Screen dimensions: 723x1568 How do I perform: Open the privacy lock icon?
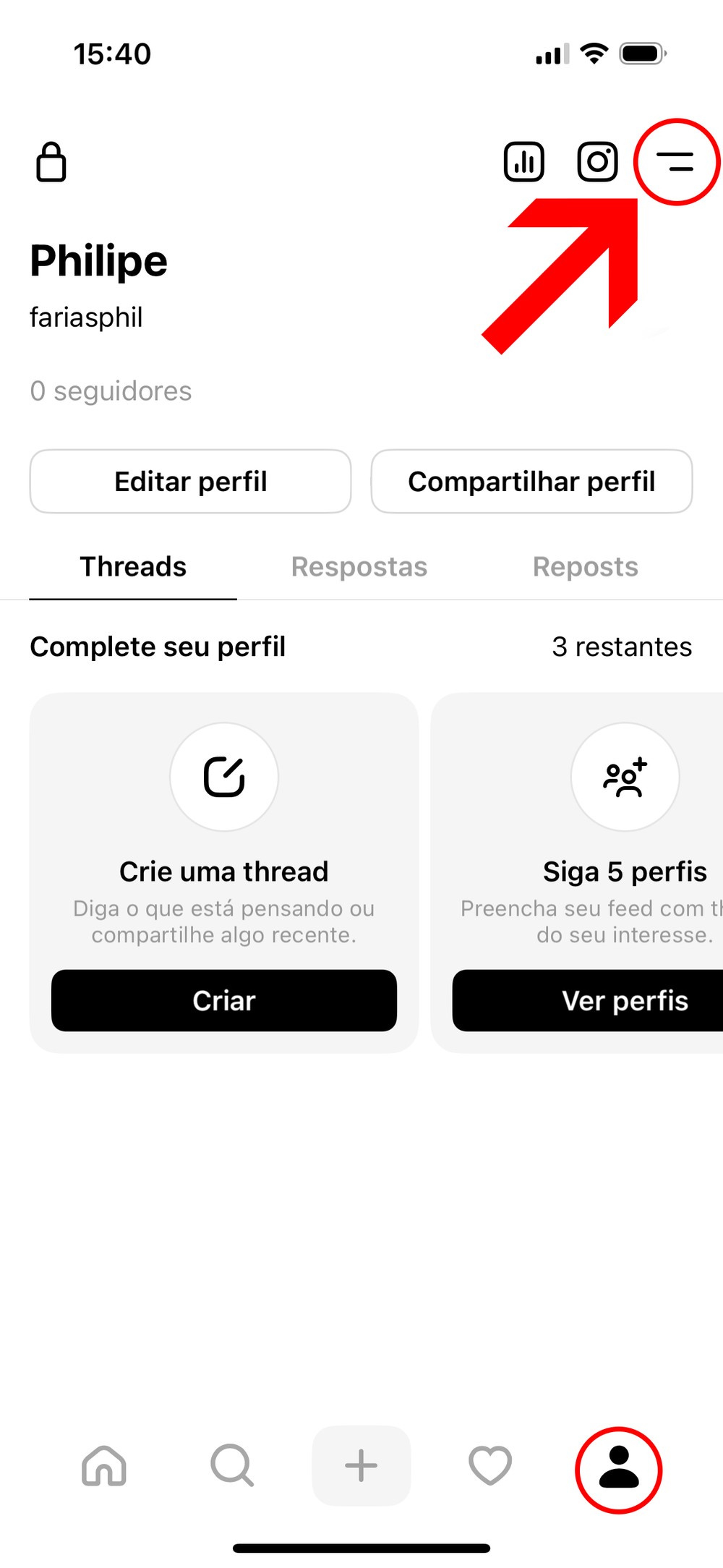[x=51, y=161]
